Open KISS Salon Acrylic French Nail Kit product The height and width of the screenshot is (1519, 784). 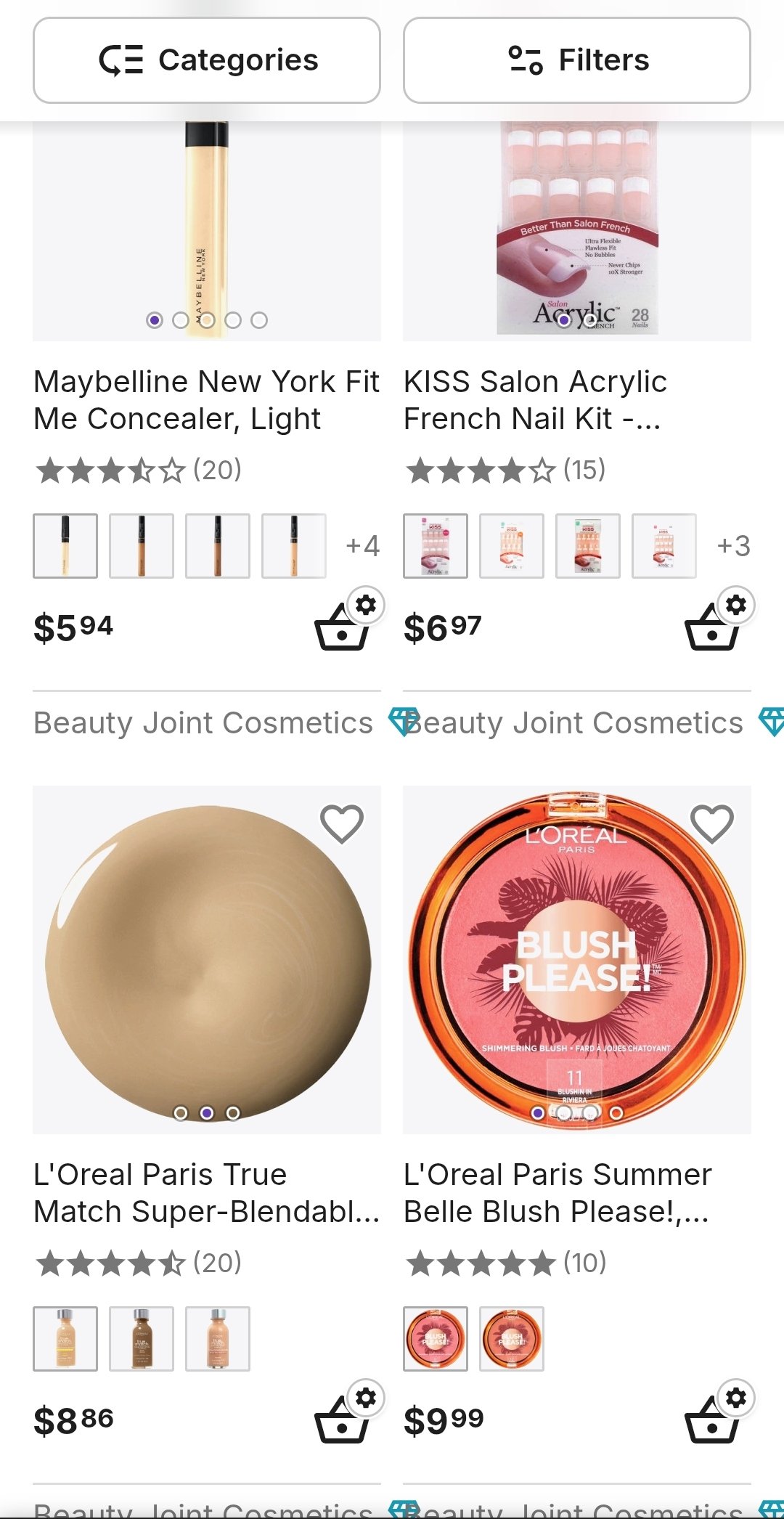coord(535,400)
